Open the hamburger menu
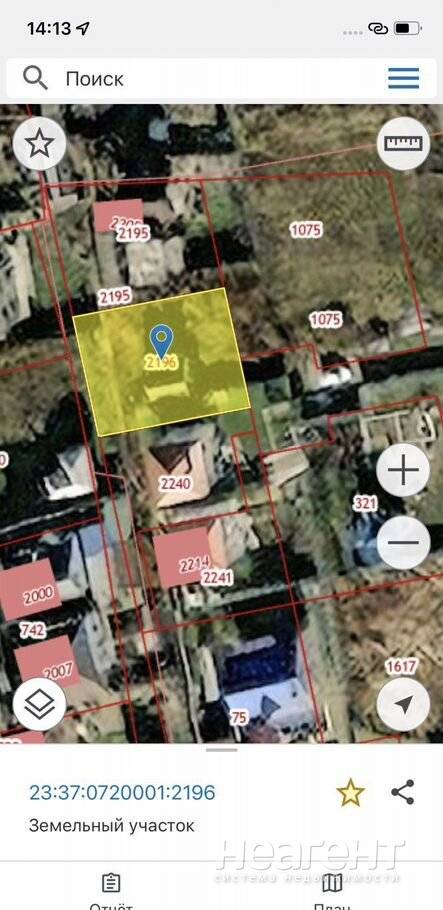The height and width of the screenshot is (910, 443). point(404,78)
